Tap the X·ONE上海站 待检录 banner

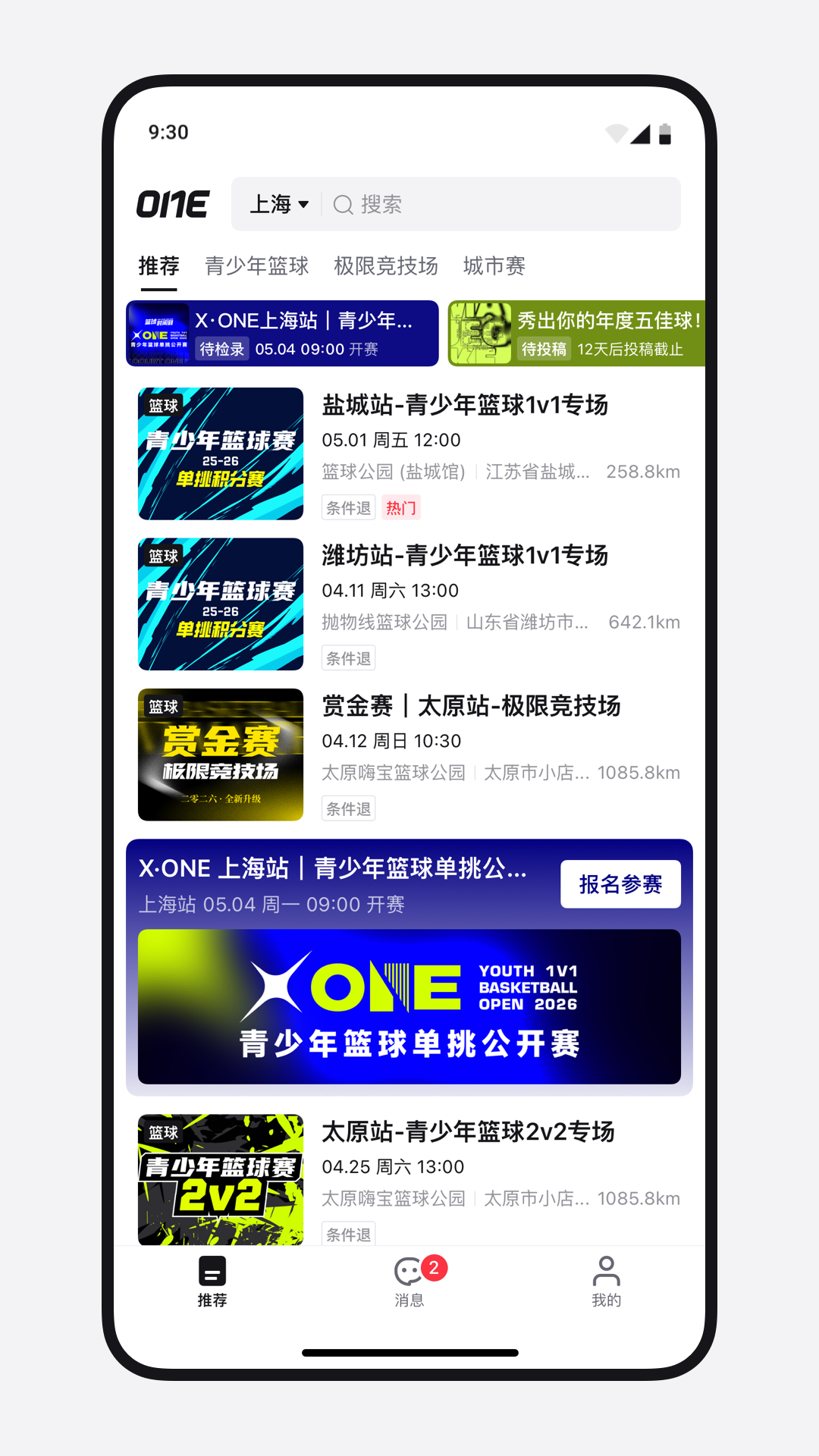point(283,334)
